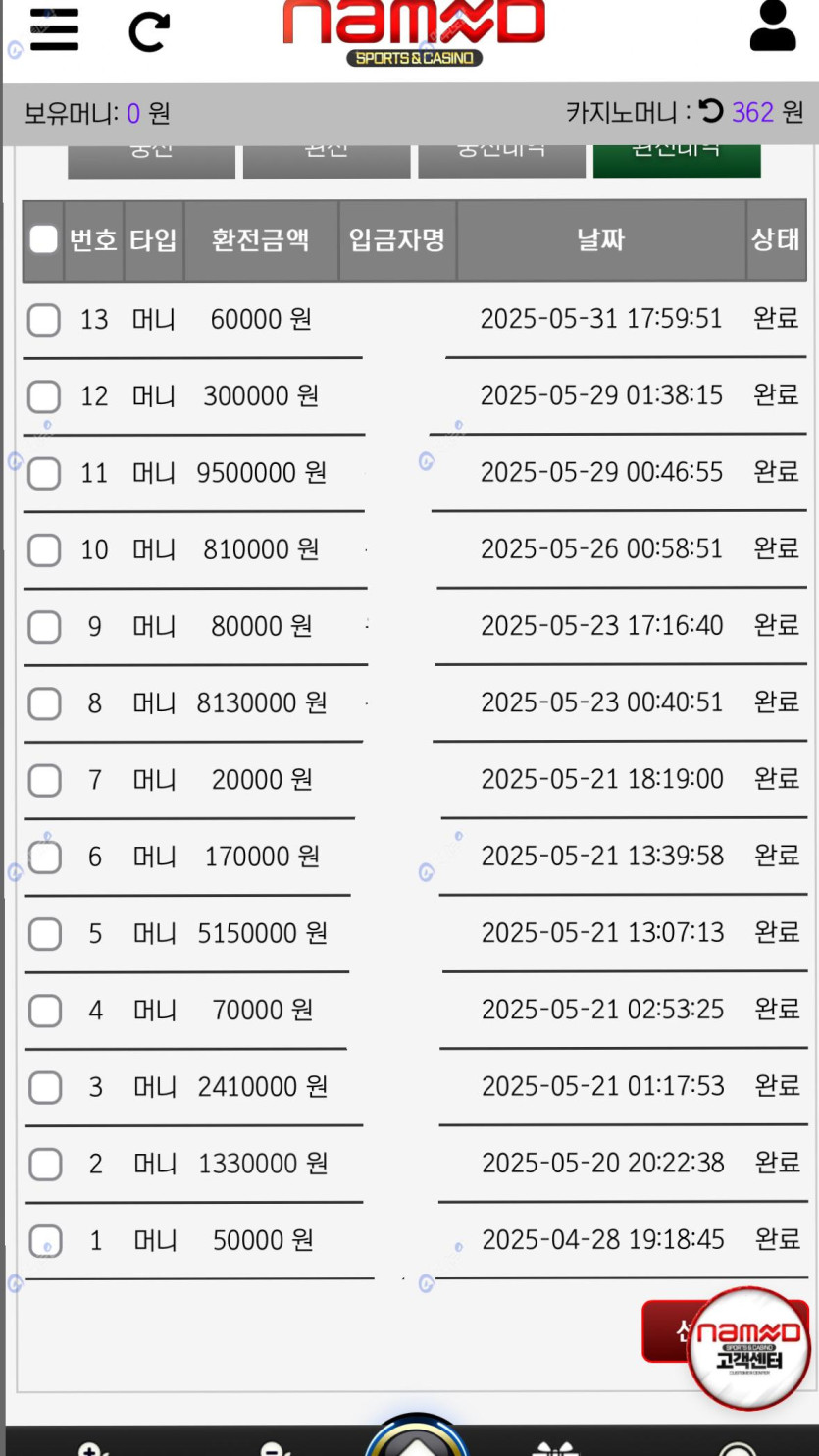Check the box for row 2
The width and height of the screenshot is (819, 1456).
click(x=44, y=1164)
